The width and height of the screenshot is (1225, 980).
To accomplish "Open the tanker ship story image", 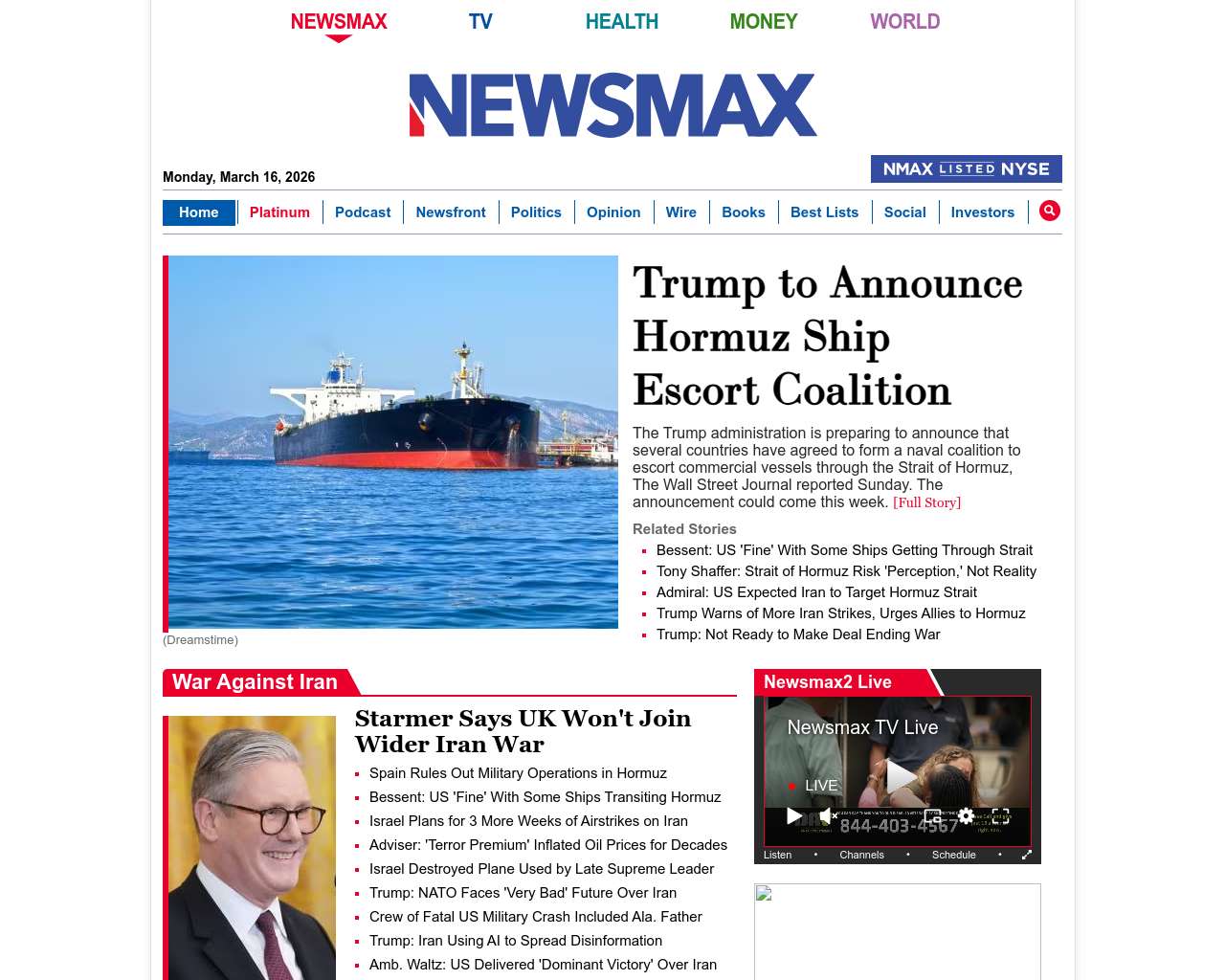I will 392,441.
